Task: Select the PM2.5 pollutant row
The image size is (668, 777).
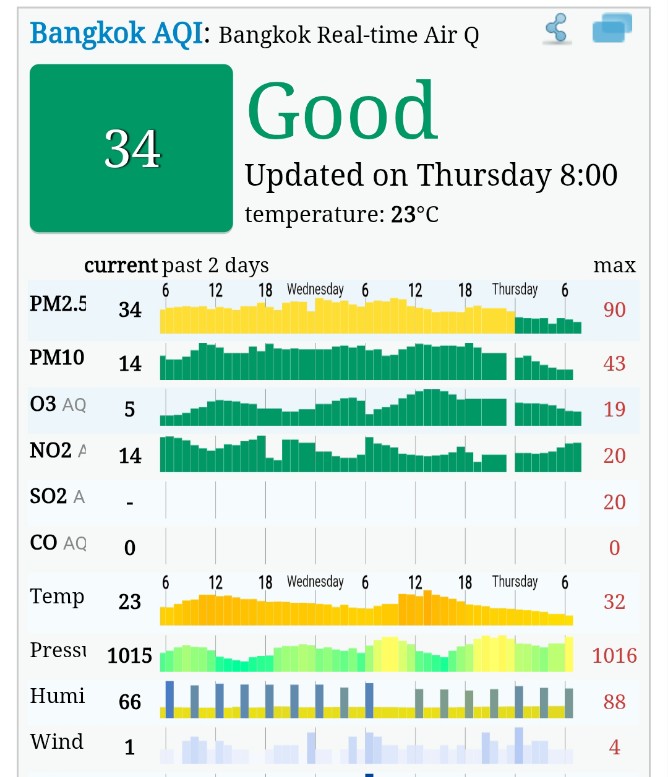Action: (x=57, y=308)
